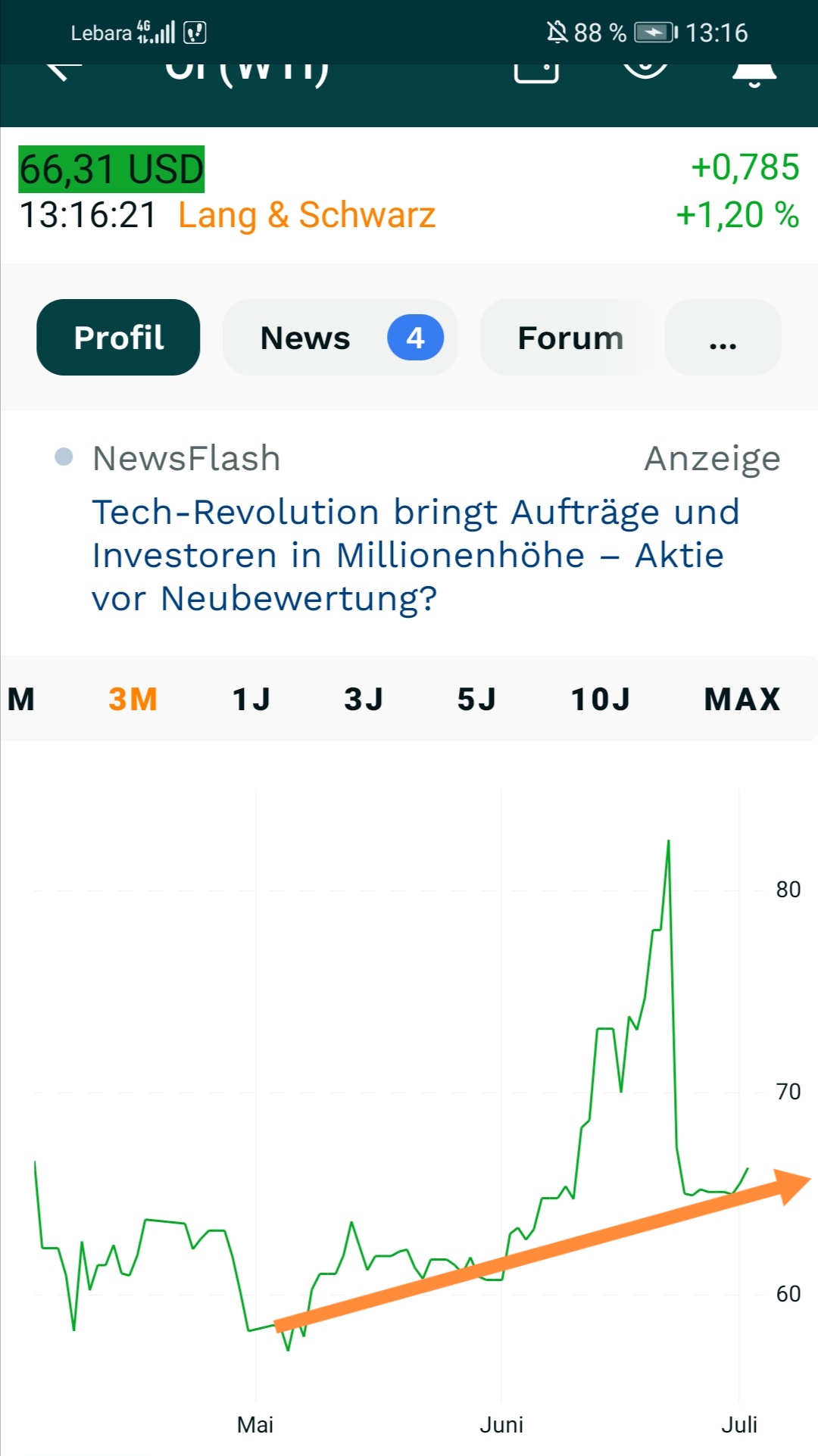Switch chart to 10J range

click(600, 699)
